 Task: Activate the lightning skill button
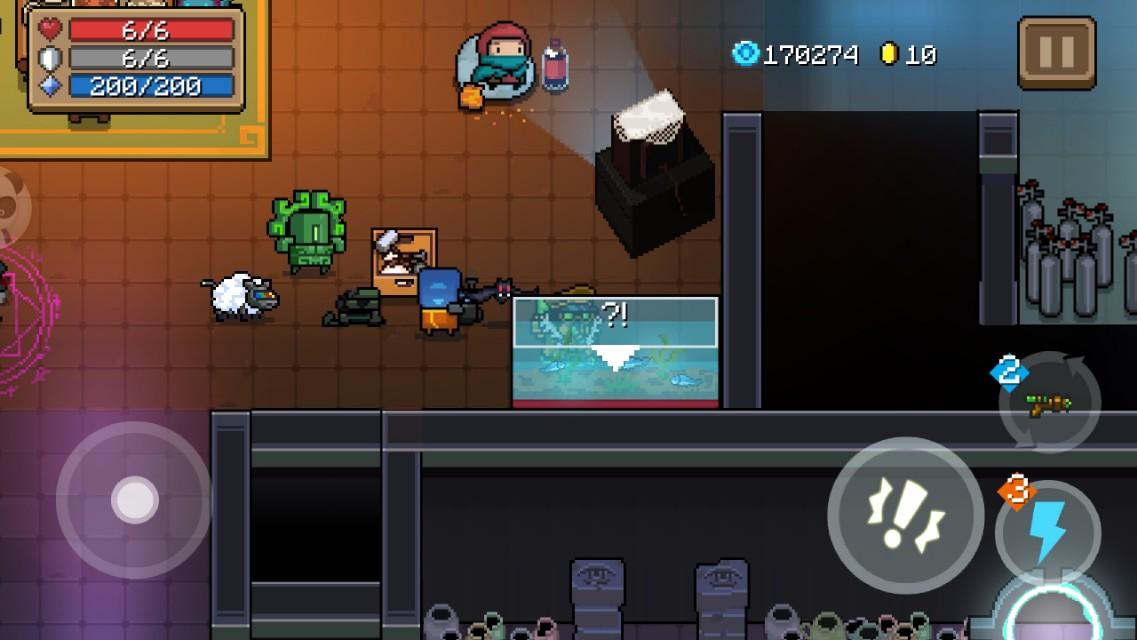coord(1048,532)
